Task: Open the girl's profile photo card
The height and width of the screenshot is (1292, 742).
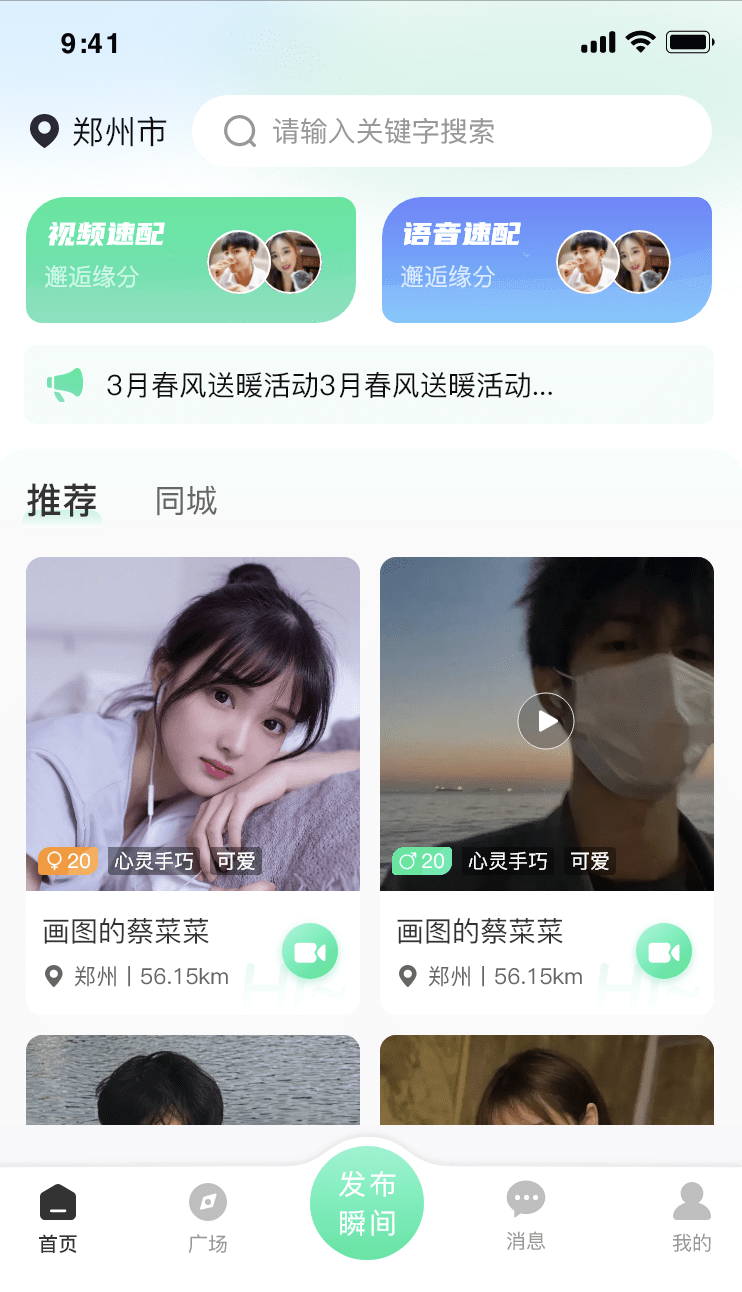Action: pos(192,722)
